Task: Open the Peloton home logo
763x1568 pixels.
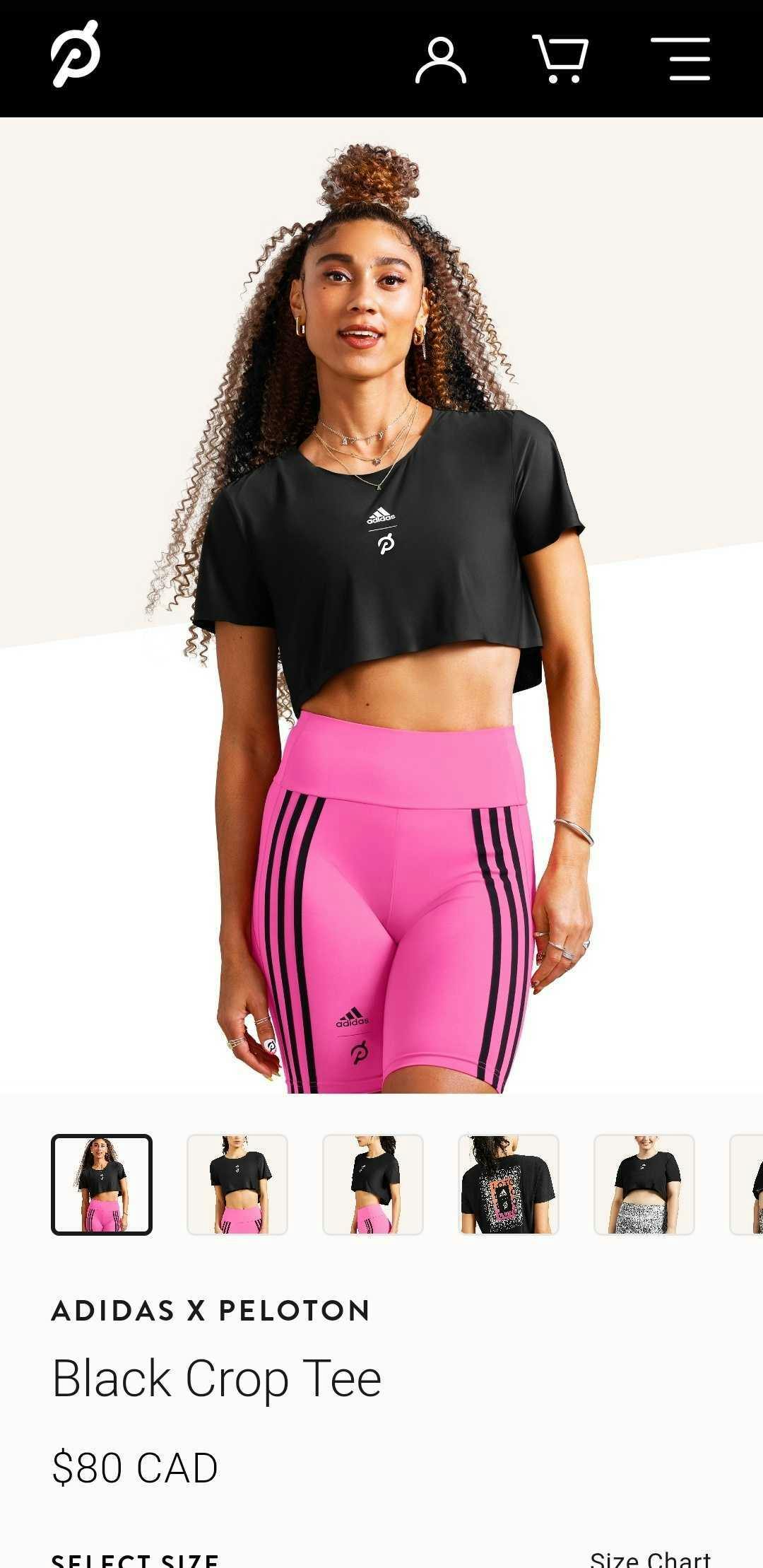Action: click(x=76, y=55)
